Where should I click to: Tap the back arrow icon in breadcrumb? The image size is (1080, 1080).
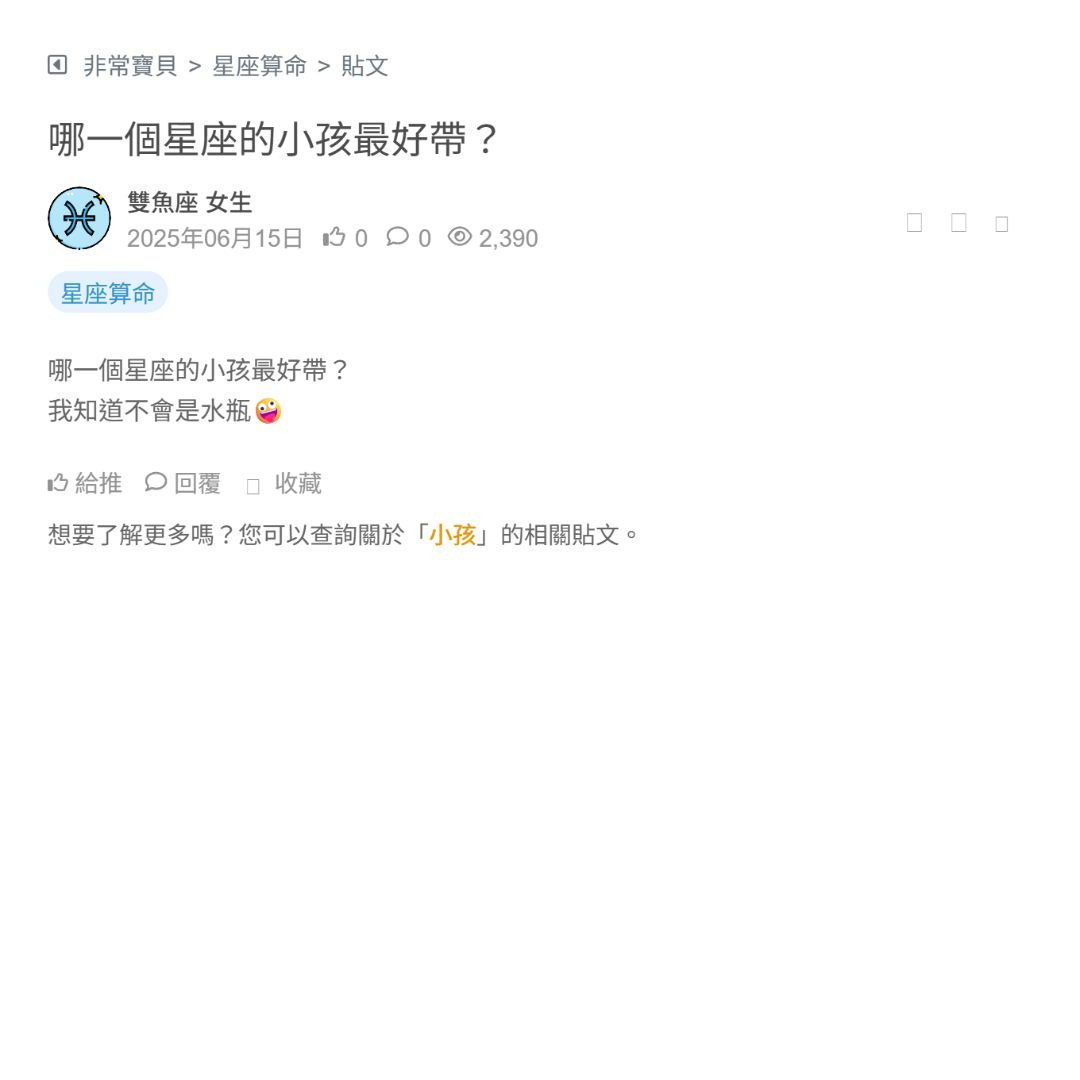(57, 65)
